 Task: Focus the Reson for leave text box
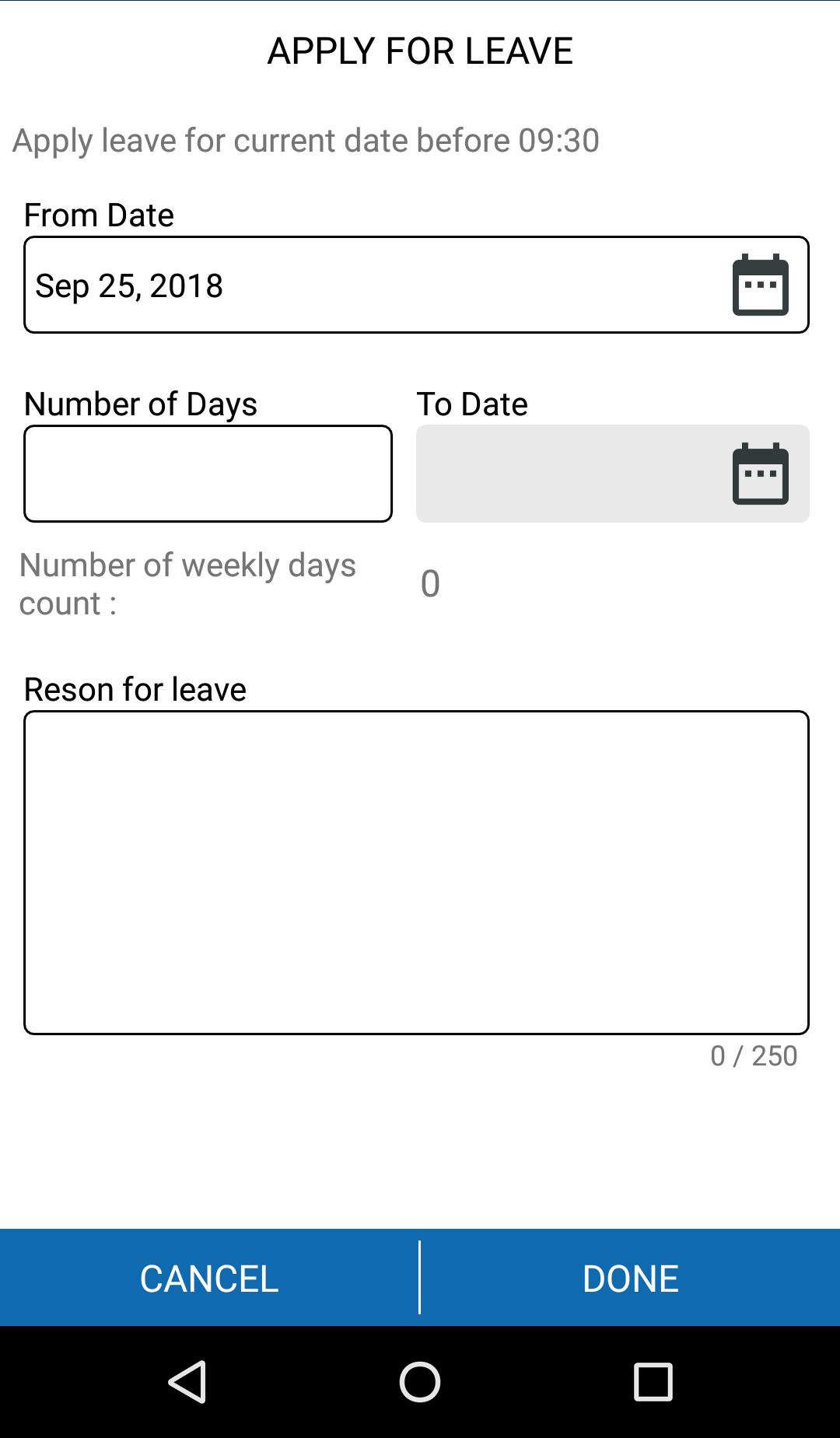tap(416, 872)
